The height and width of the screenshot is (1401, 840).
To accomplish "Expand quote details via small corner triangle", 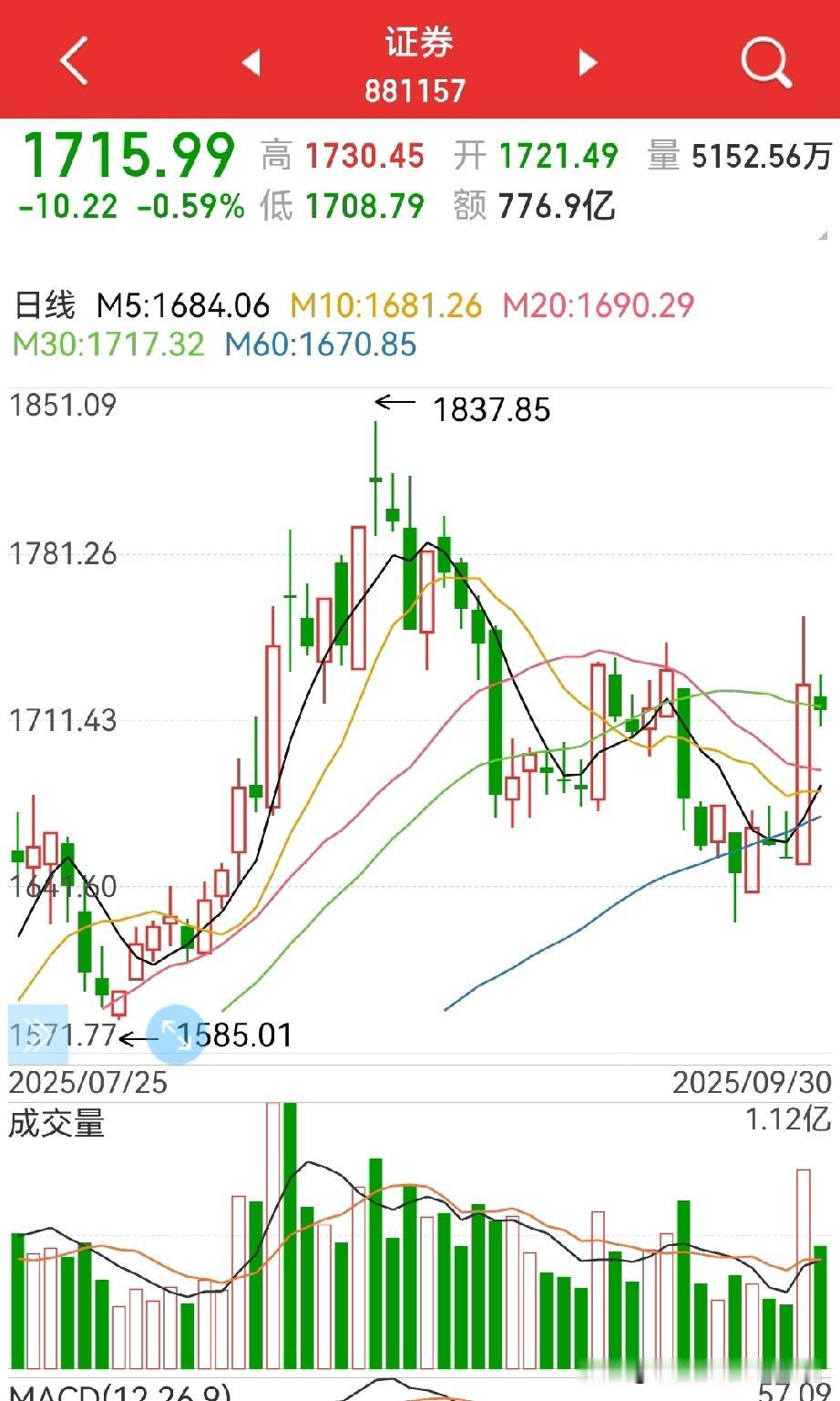I will point(824,235).
